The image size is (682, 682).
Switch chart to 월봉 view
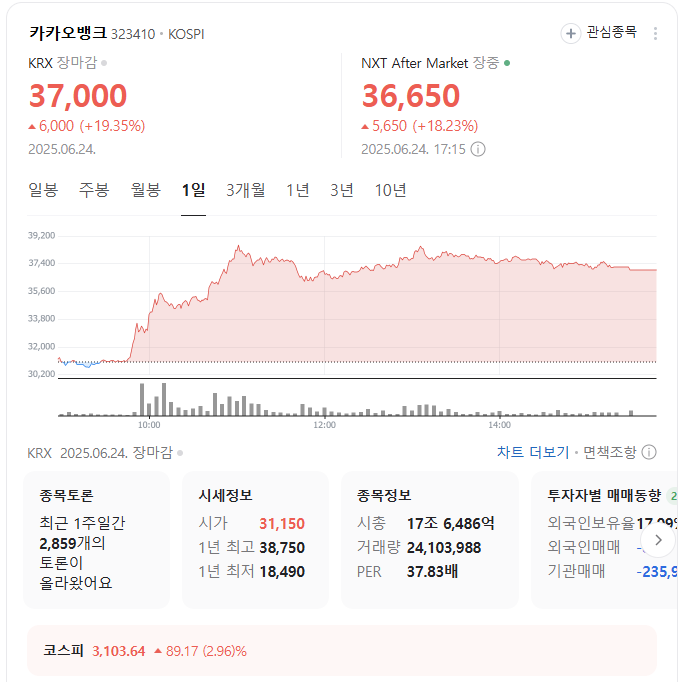(145, 190)
